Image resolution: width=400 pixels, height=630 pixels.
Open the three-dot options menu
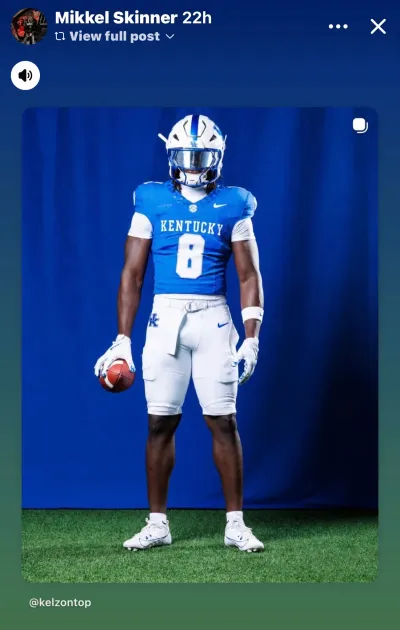(x=338, y=27)
